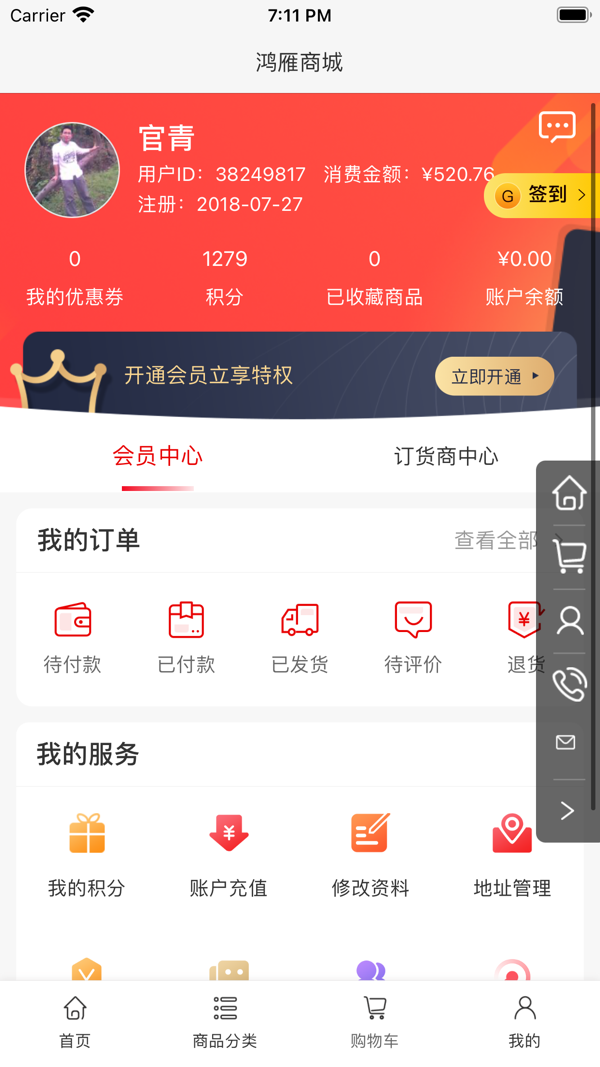The width and height of the screenshot is (600, 1067).
Task: Open 地址管理 address management
Action: [512, 853]
